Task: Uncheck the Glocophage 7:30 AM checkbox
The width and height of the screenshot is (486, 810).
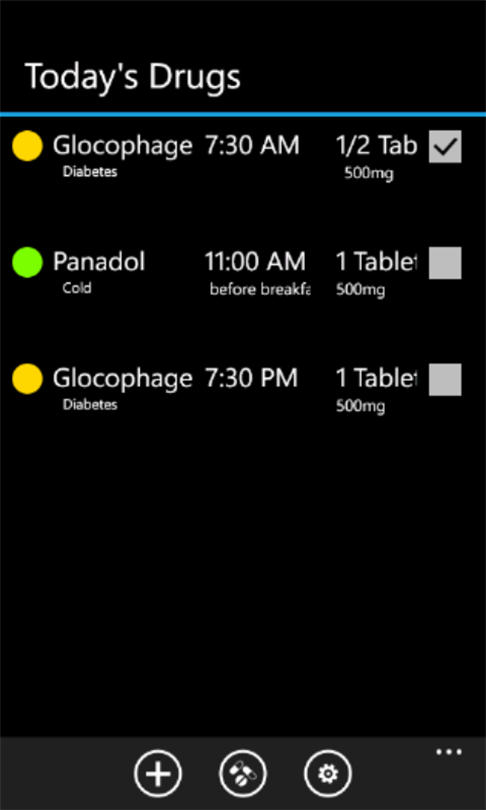Action: click(445, 147)
